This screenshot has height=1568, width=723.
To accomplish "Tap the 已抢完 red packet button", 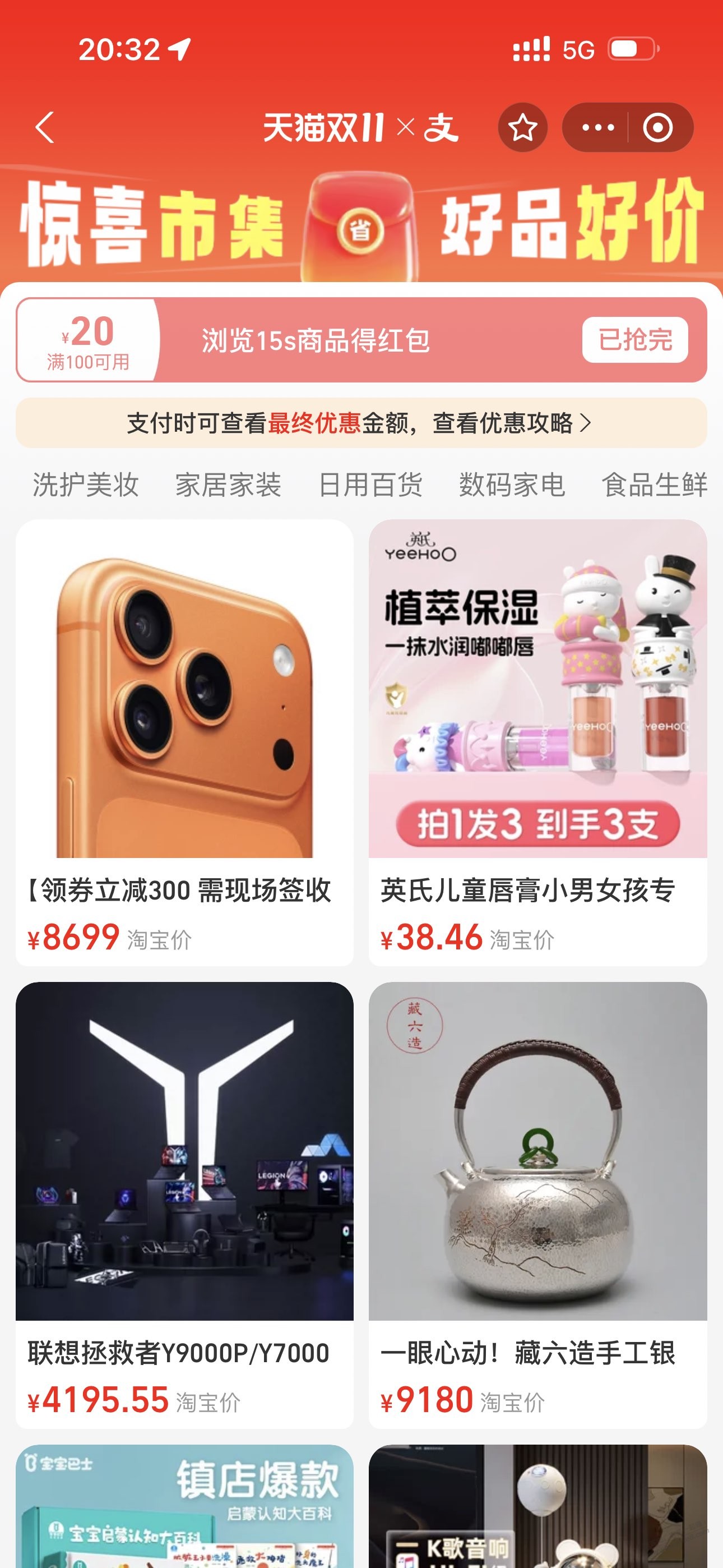I will pos(635,340).
